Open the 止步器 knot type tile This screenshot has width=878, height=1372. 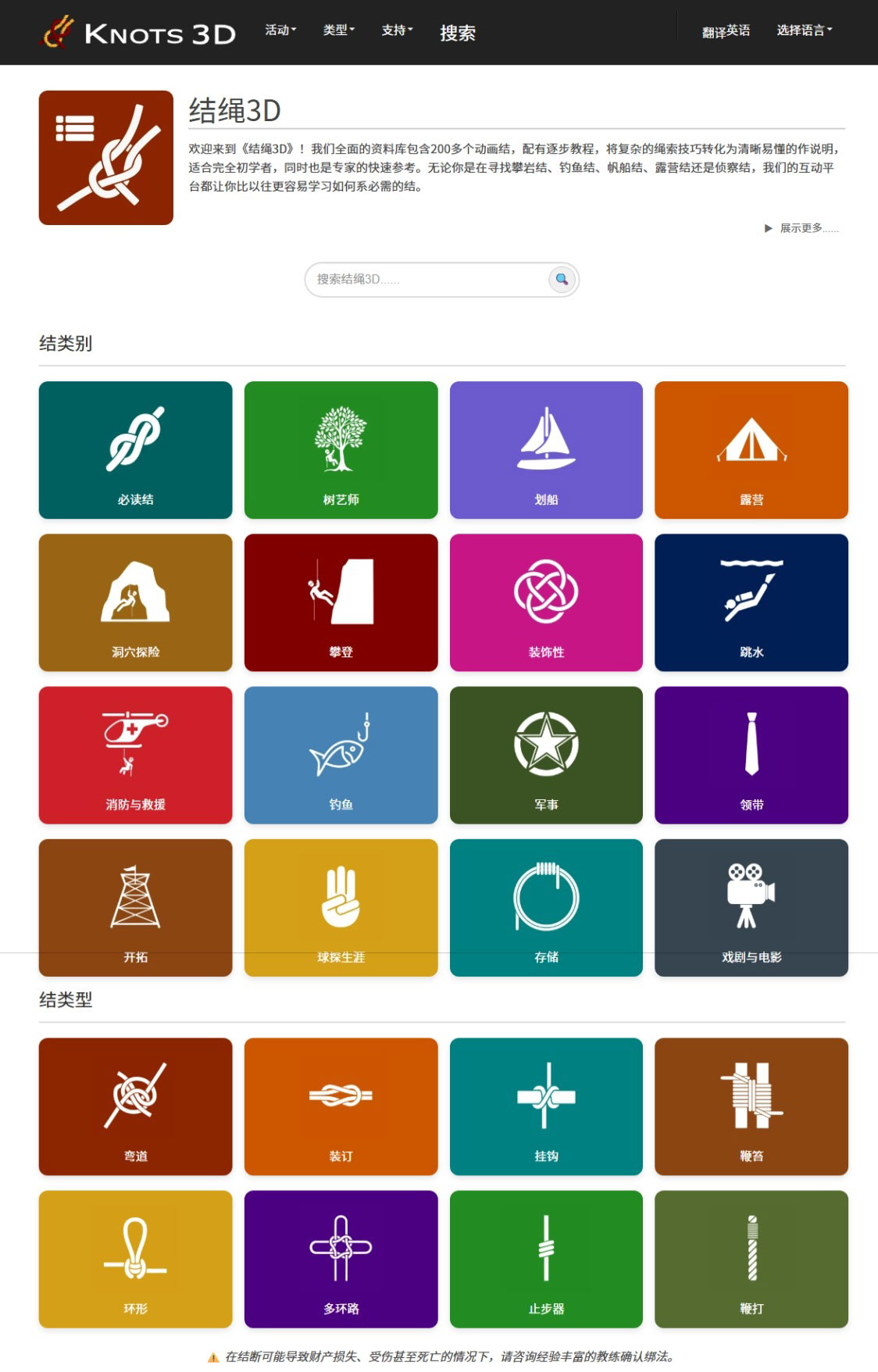click(x=546, y=1259)
